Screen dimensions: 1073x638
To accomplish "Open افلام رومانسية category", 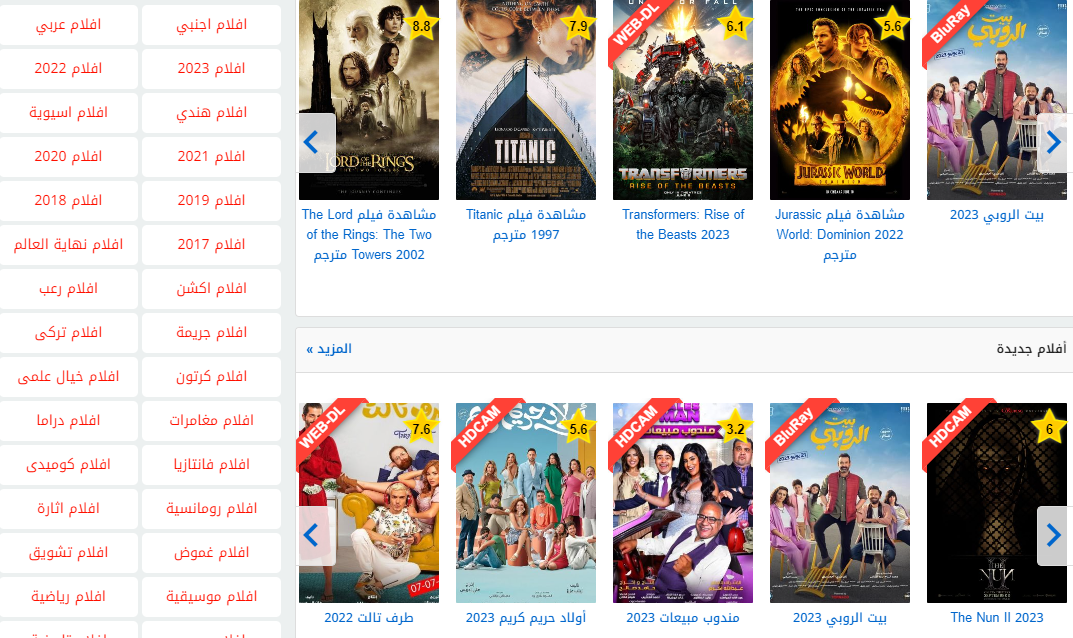I will pyautogui.click(x=211, y=509).
